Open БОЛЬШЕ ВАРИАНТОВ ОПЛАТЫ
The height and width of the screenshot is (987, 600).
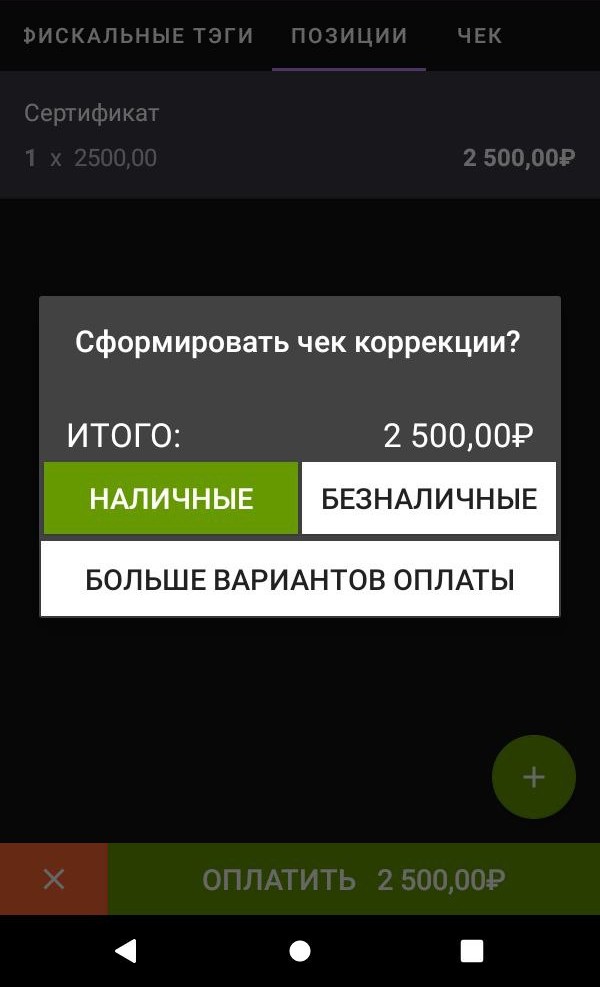tap(300, 579)
